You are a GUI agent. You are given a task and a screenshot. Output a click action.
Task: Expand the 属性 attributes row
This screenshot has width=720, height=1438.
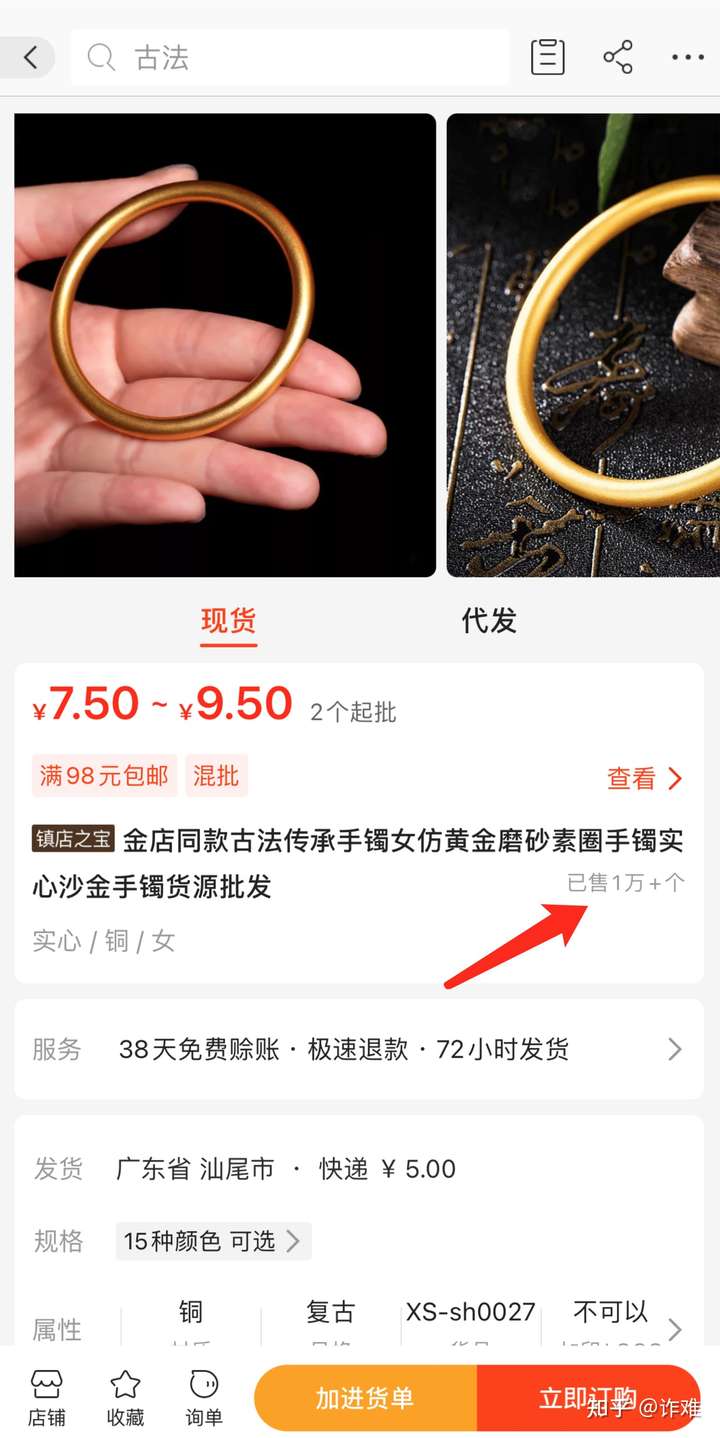[x=675, y=1329]
